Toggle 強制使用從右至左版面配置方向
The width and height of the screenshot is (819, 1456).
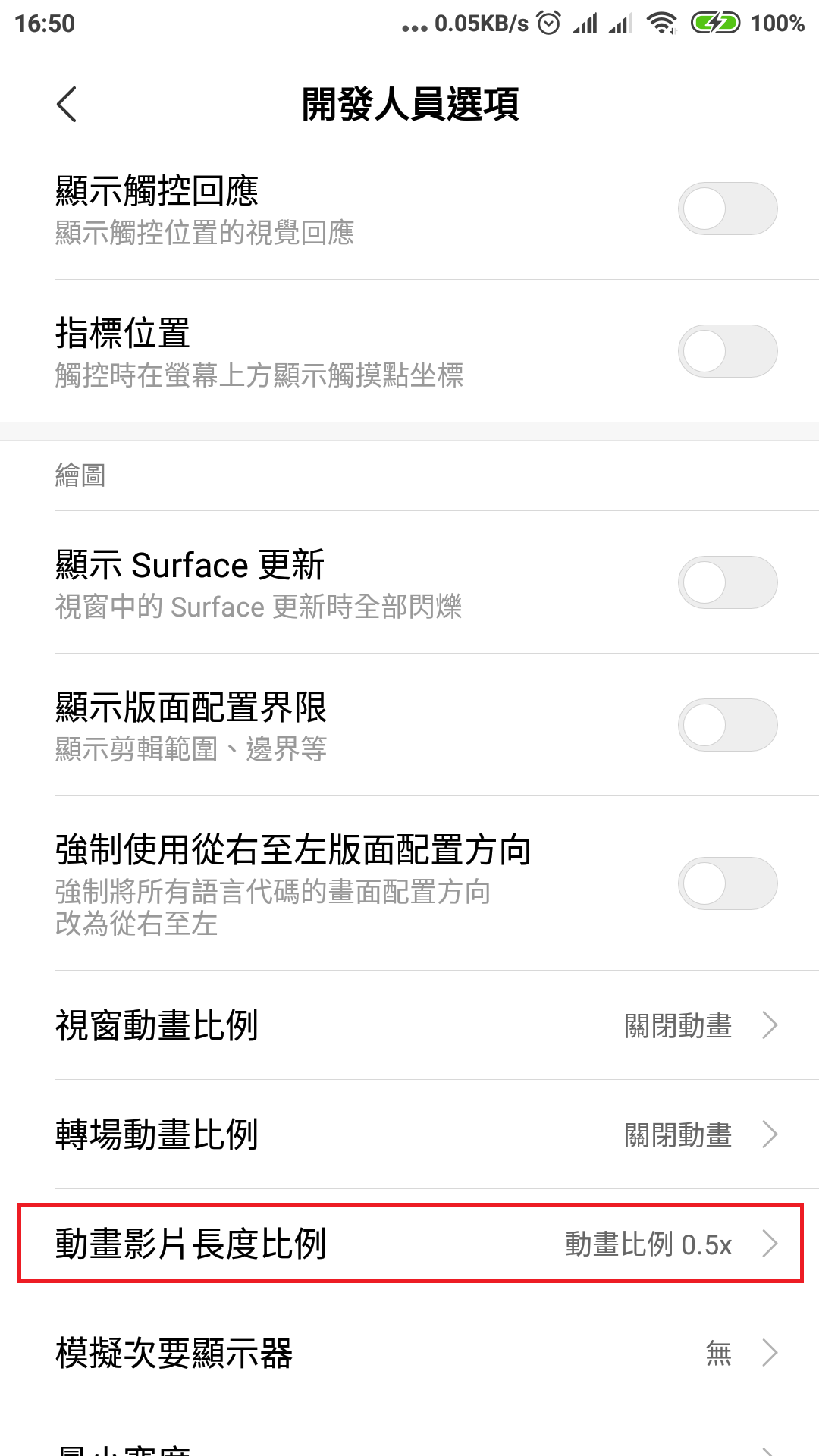[727, 883]
